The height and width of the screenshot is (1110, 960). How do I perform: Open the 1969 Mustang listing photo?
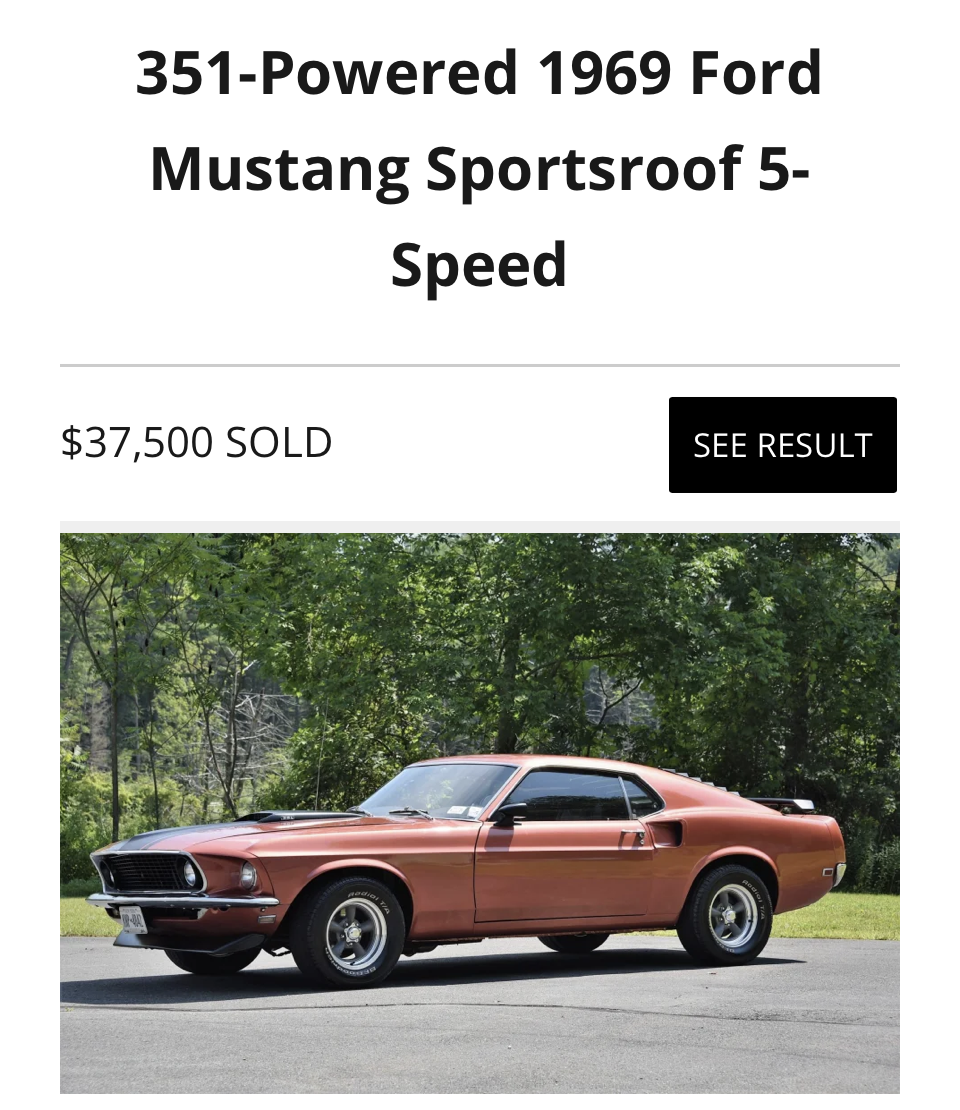[479, 812]
